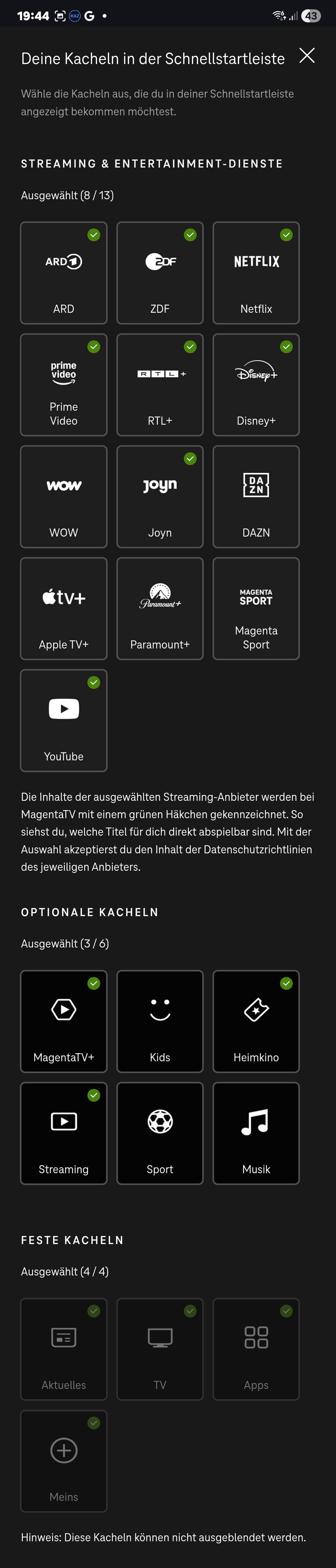
Task: Add the Musik tile
Action: tap(256, 1133)
